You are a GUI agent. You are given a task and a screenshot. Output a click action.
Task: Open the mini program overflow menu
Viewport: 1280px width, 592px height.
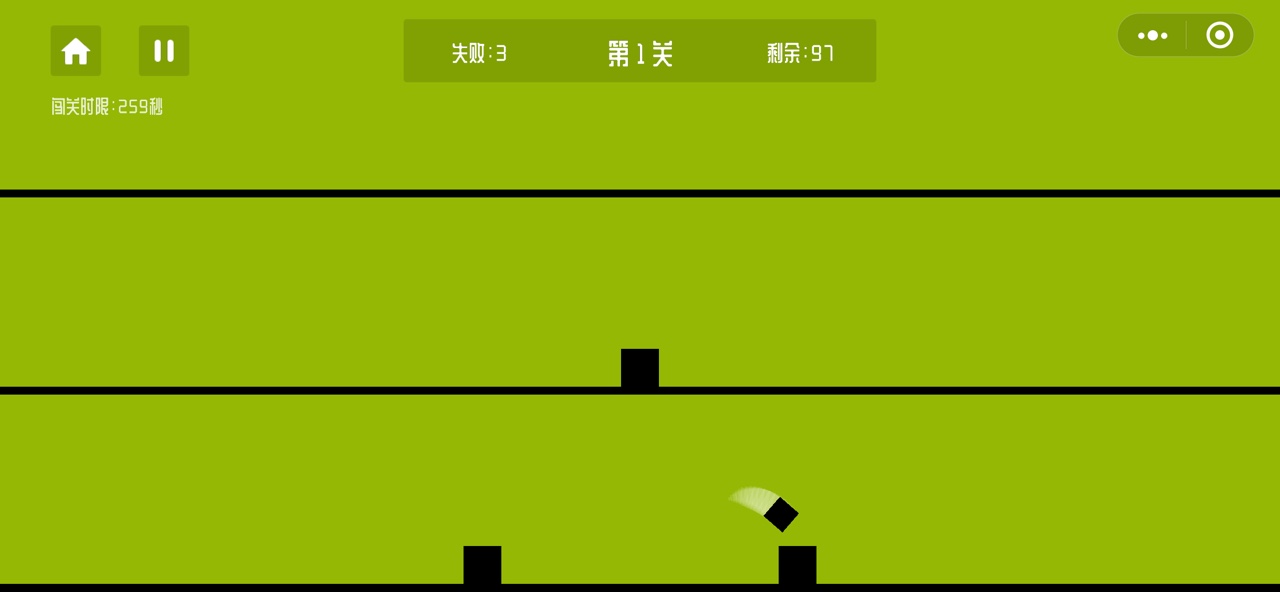pos(1152,36)
